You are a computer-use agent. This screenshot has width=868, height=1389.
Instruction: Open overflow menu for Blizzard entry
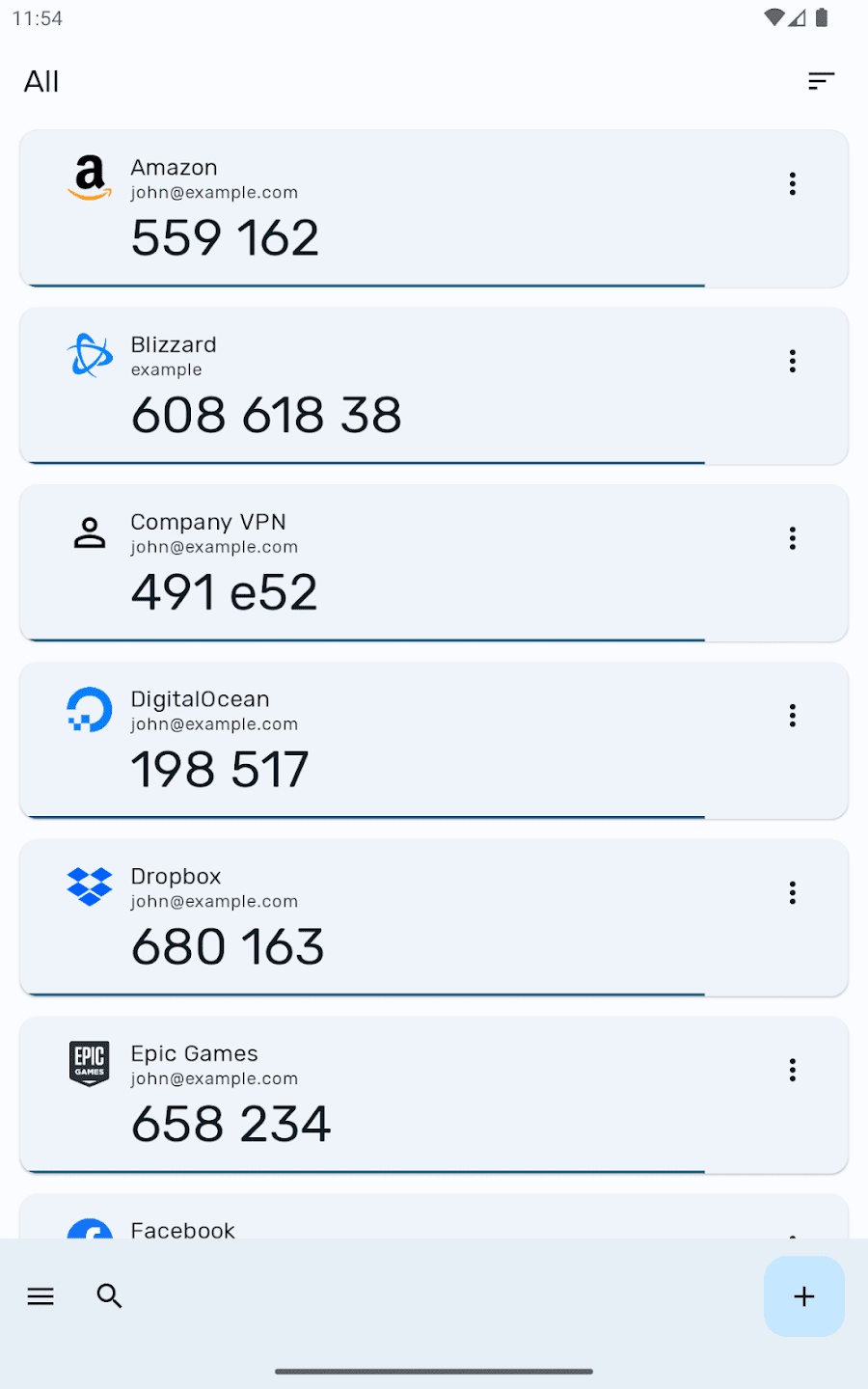pos(793,362)
